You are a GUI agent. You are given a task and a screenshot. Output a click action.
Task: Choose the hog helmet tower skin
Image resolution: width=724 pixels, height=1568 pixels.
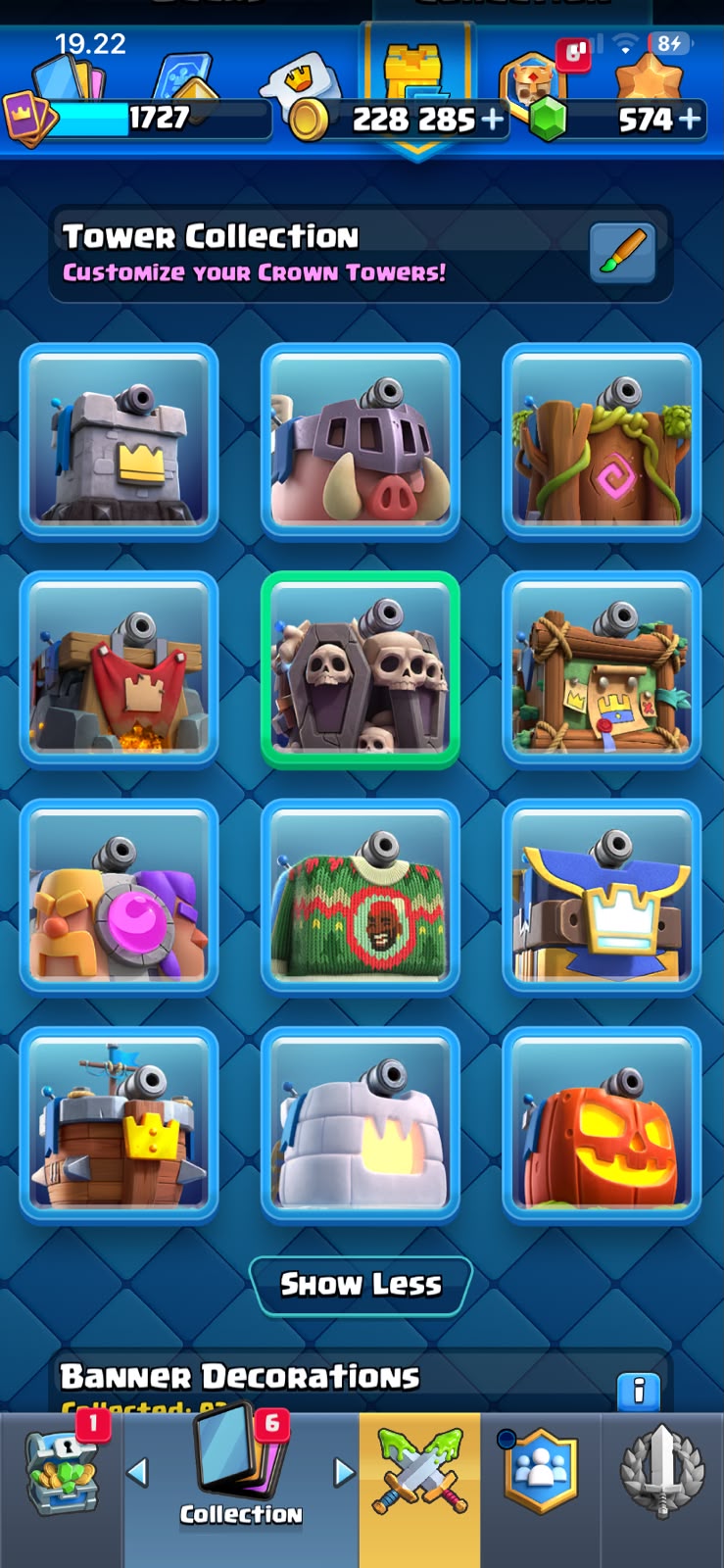coord(361,441)
